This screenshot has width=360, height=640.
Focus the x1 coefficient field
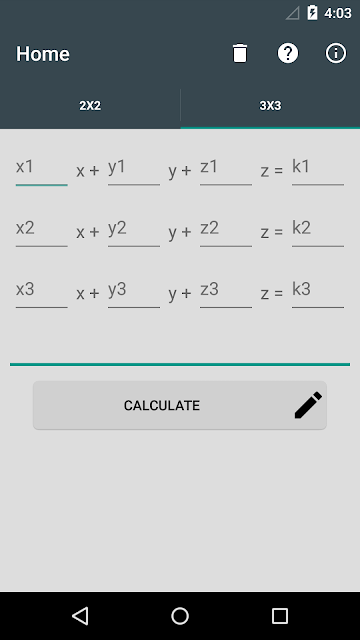[42, 170]
